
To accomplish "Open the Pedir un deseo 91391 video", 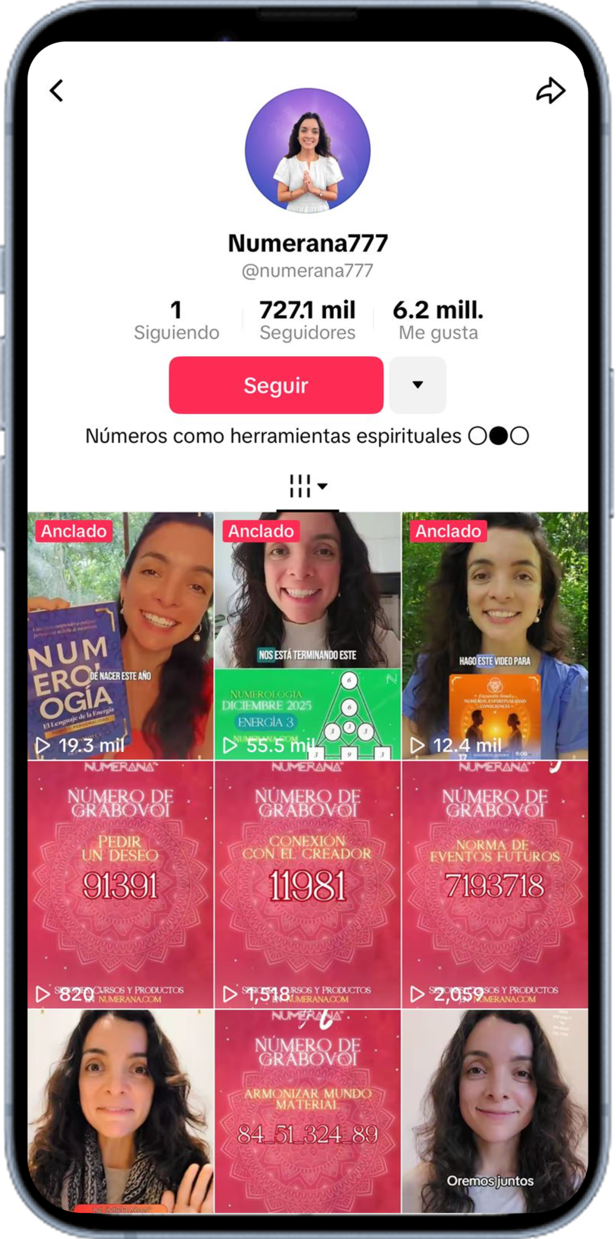I will [x=120, y=883].
